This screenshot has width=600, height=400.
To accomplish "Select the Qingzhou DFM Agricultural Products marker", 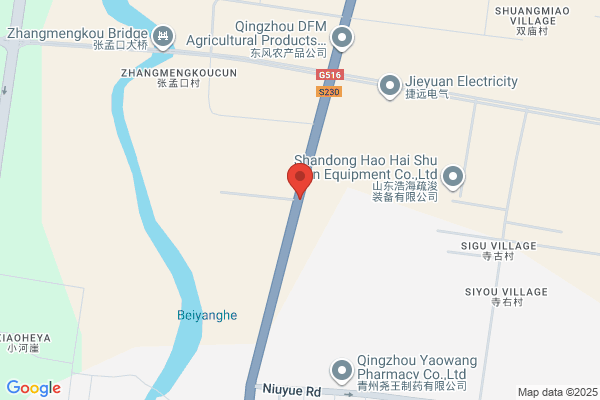I will (342, 38).
